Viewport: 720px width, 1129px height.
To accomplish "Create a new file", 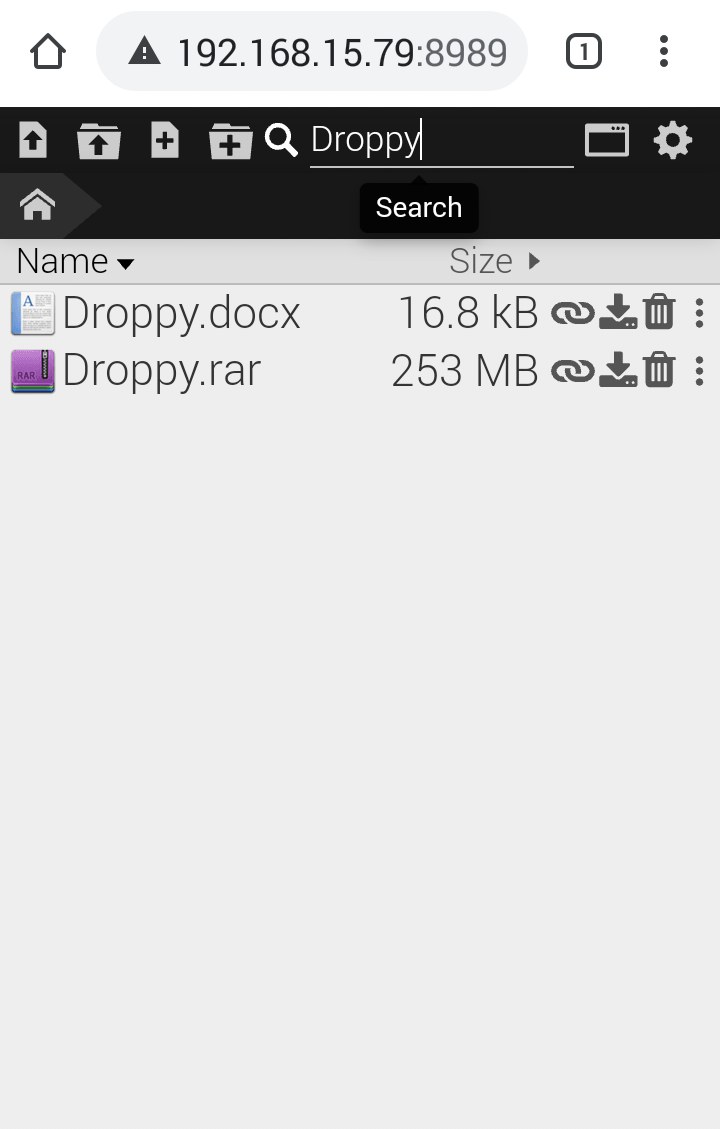I will pos(165,141).
